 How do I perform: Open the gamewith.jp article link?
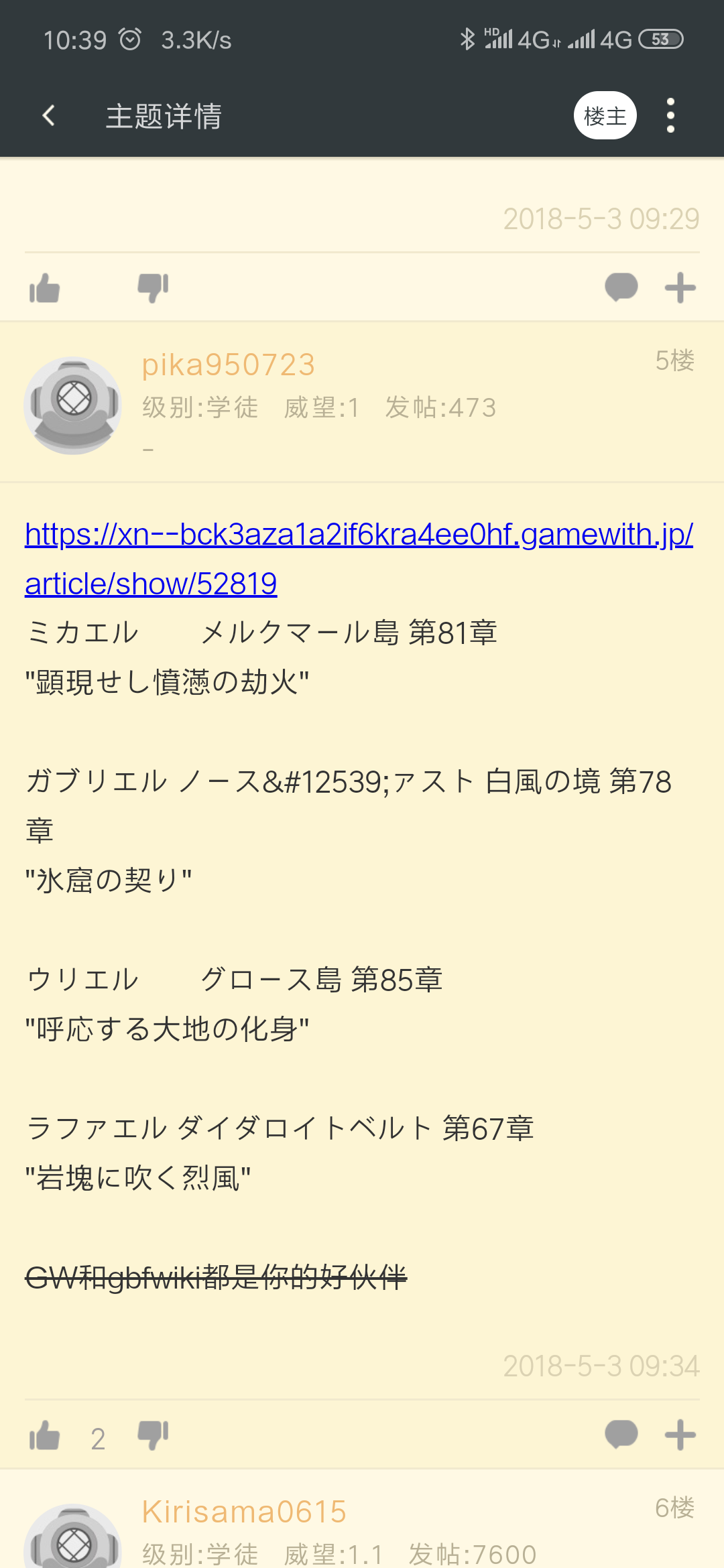coord(358,560)
